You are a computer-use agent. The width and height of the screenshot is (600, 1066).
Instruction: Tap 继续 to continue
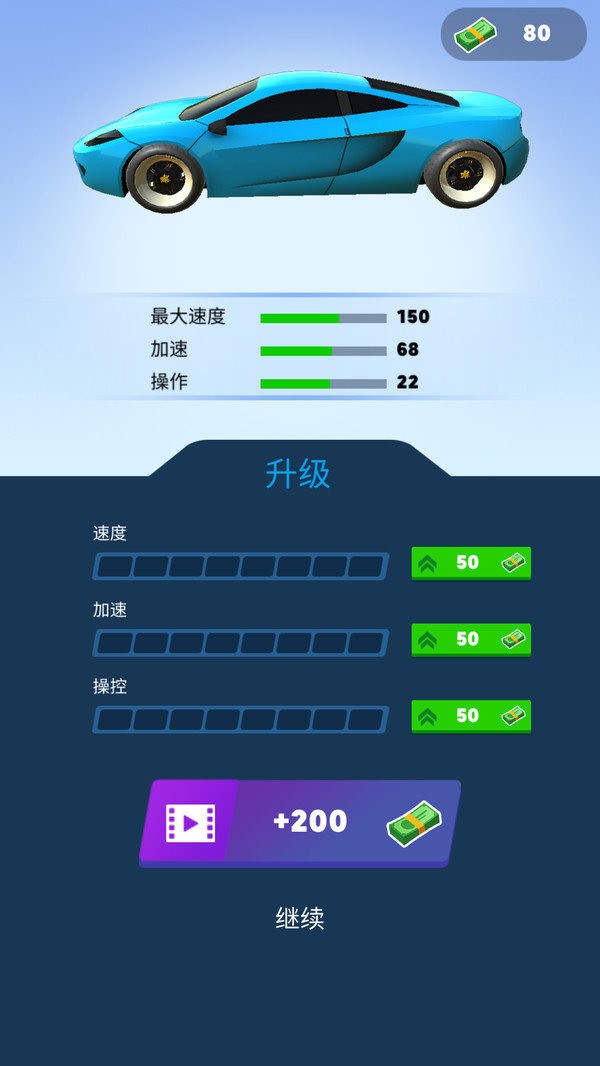(x=300, y=918)
